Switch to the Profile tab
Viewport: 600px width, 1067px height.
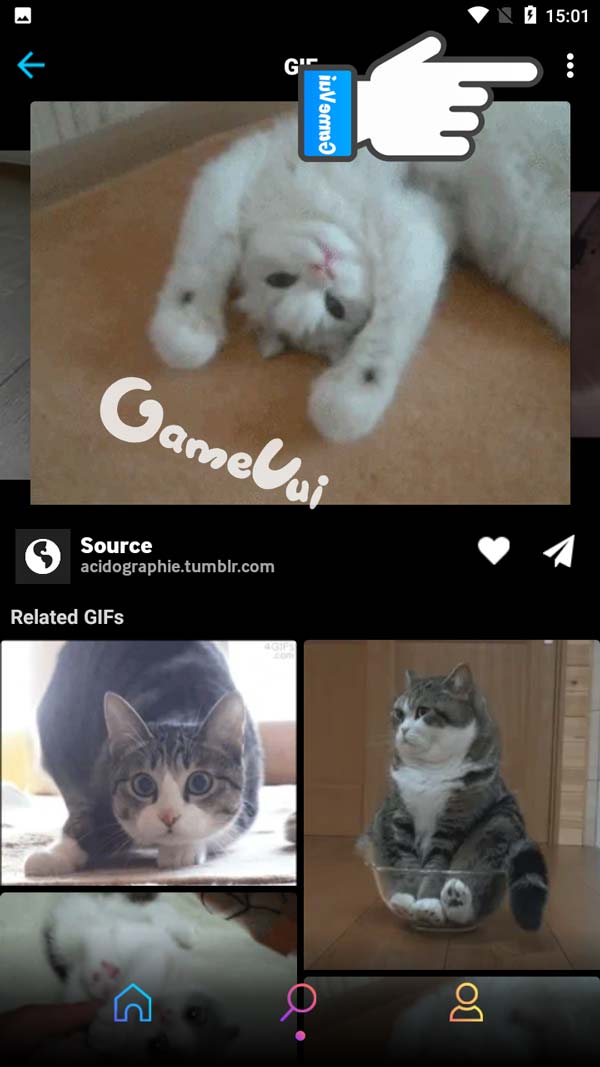pyautogui.click(x=466, y=1002)
